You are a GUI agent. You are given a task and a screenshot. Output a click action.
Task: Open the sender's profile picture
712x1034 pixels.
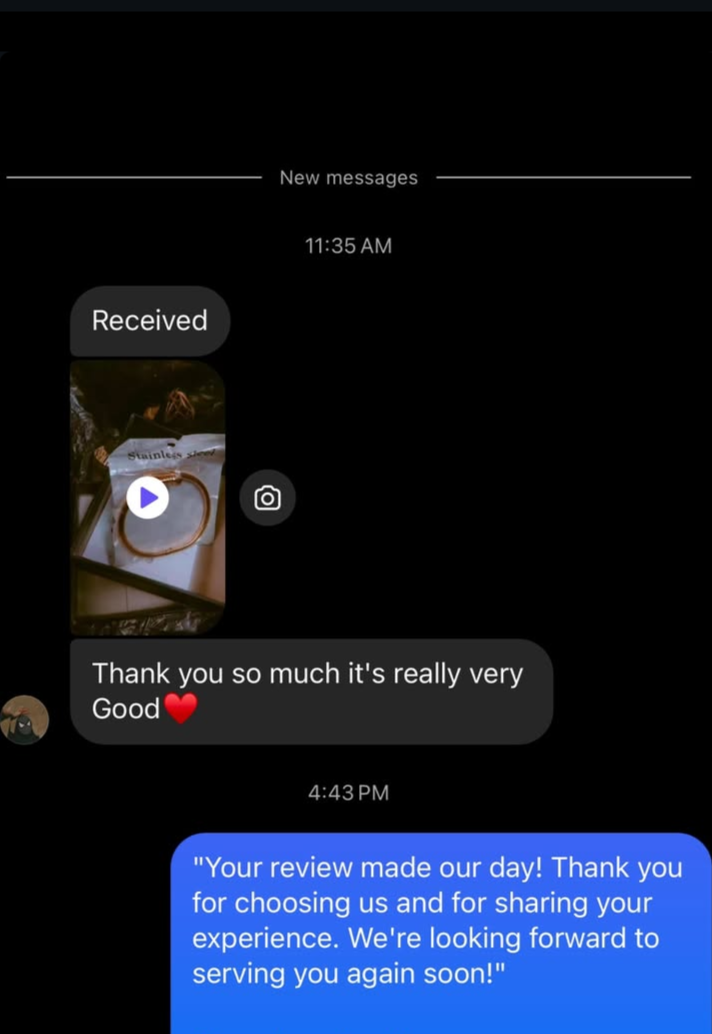(x=25, y=720)
